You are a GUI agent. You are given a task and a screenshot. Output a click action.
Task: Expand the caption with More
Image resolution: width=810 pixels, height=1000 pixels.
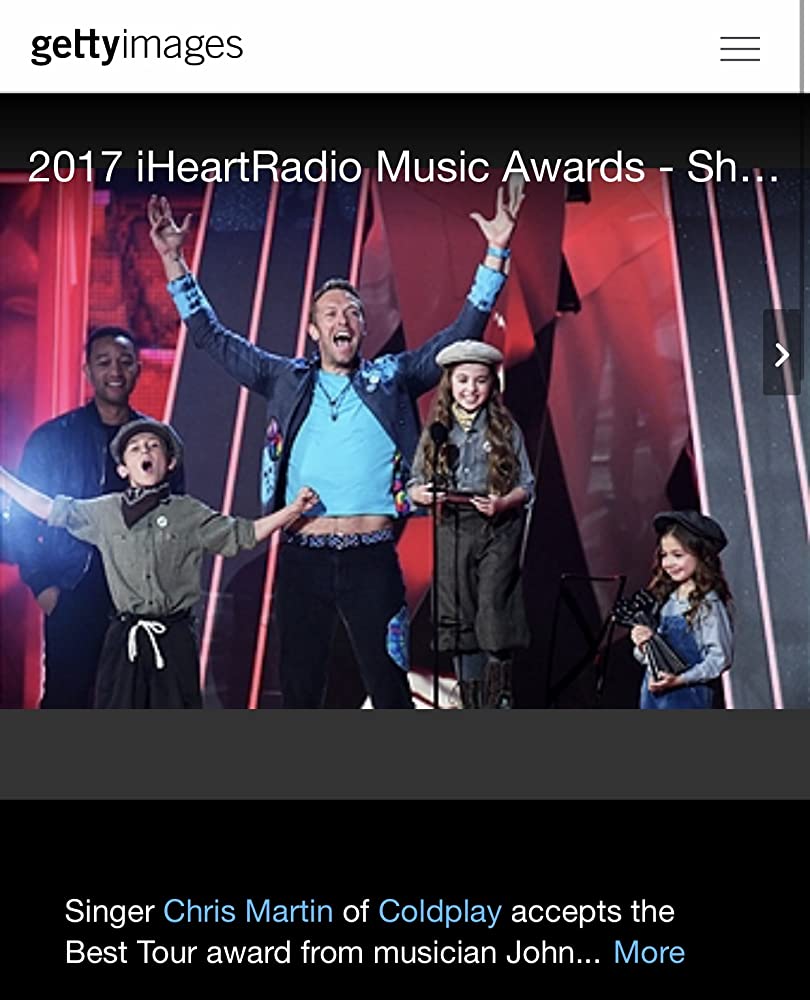(649, 952)
